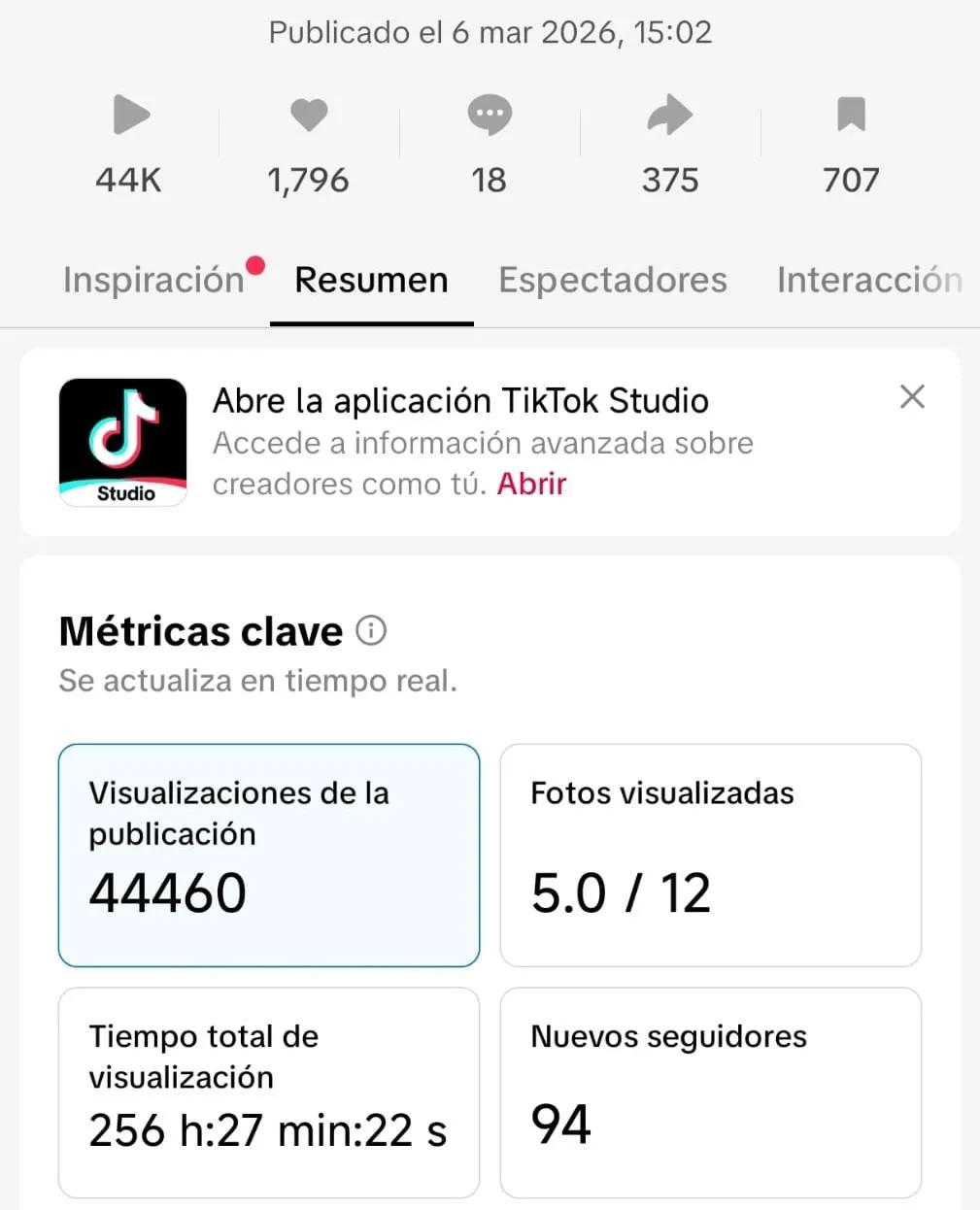Screen dimensions: 980x1210
Task: Switch to the Inspiración tab
Action: coord(153,280)
